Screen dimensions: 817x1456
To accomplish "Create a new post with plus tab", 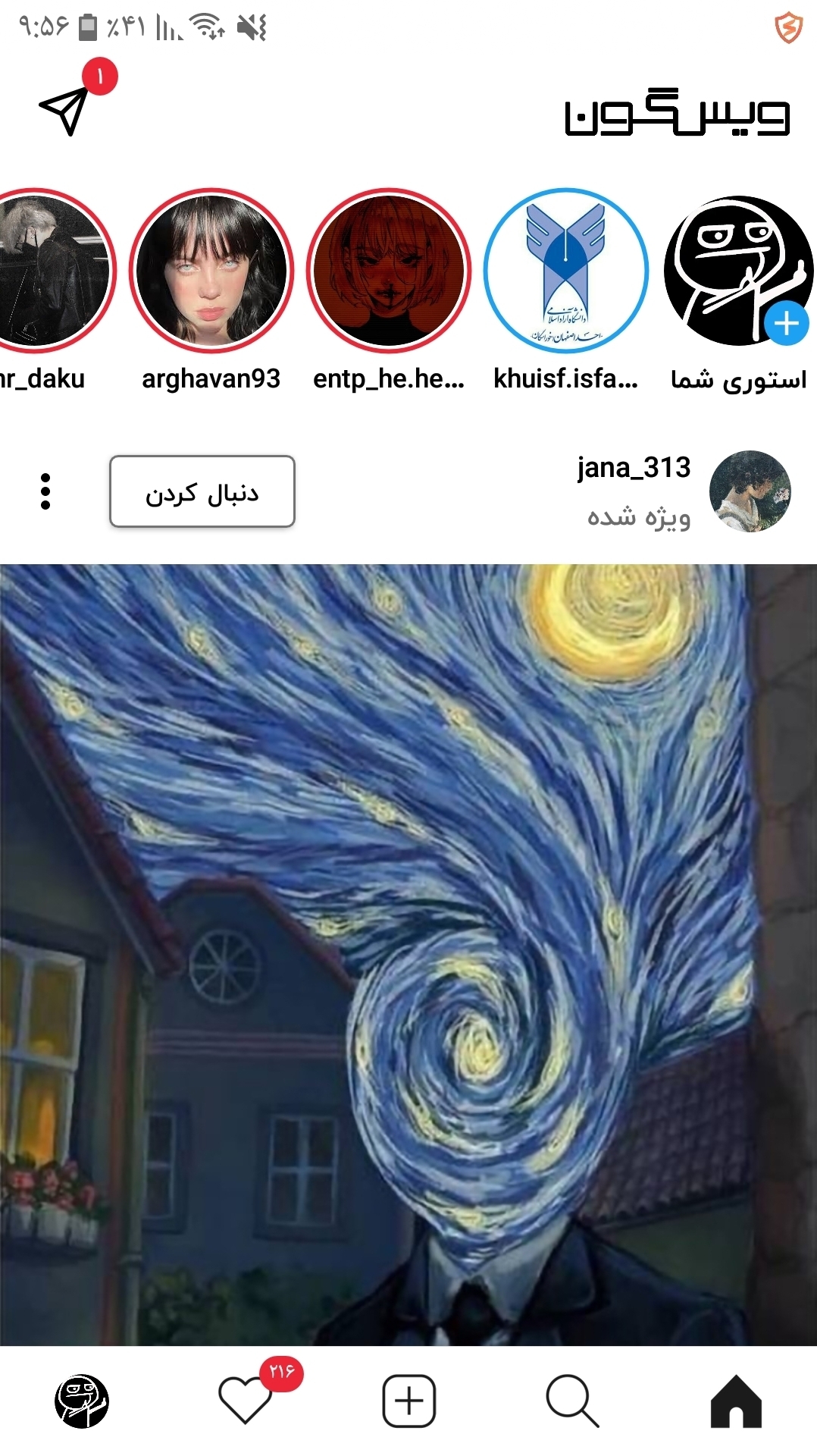I will coord(409,1401).
